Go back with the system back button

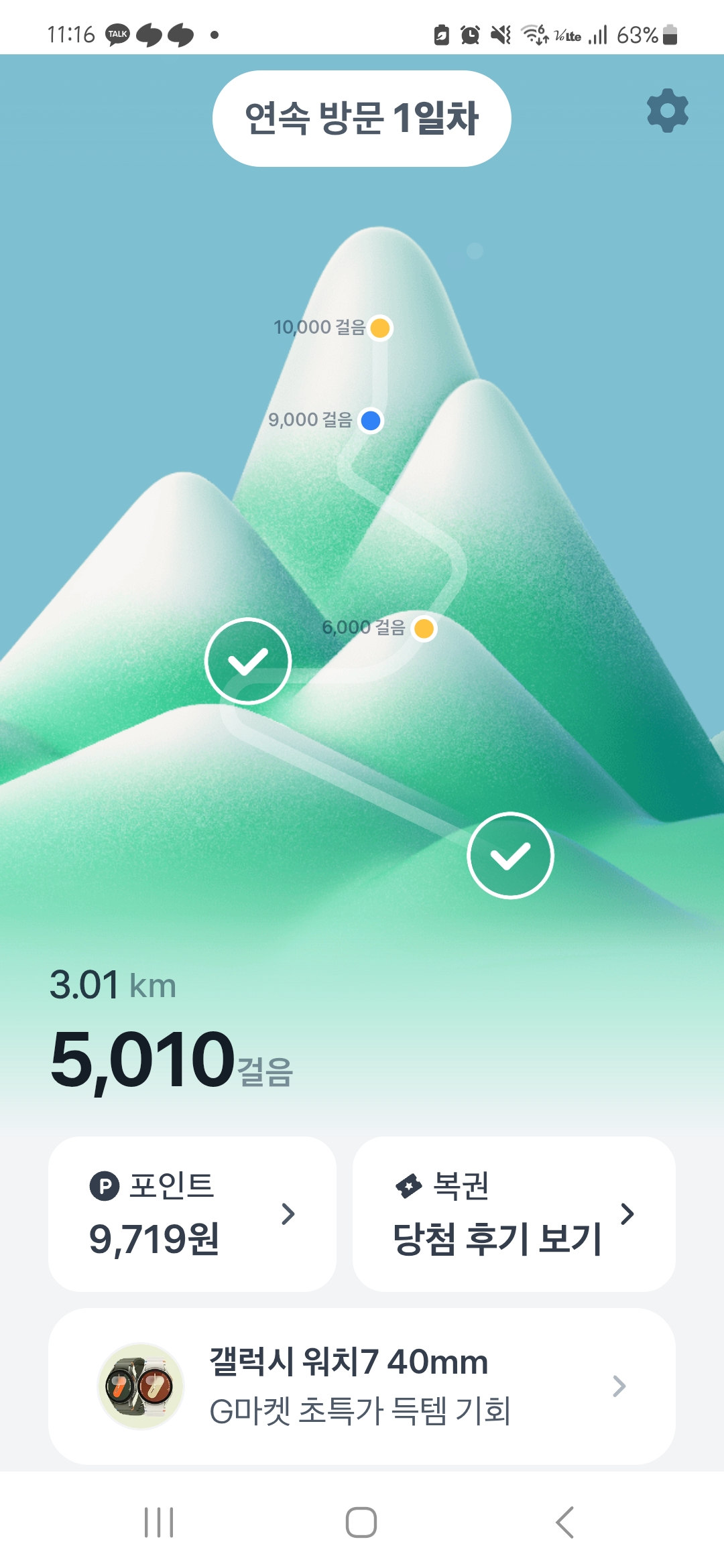pyautogui.click(x=564, y=1522)
